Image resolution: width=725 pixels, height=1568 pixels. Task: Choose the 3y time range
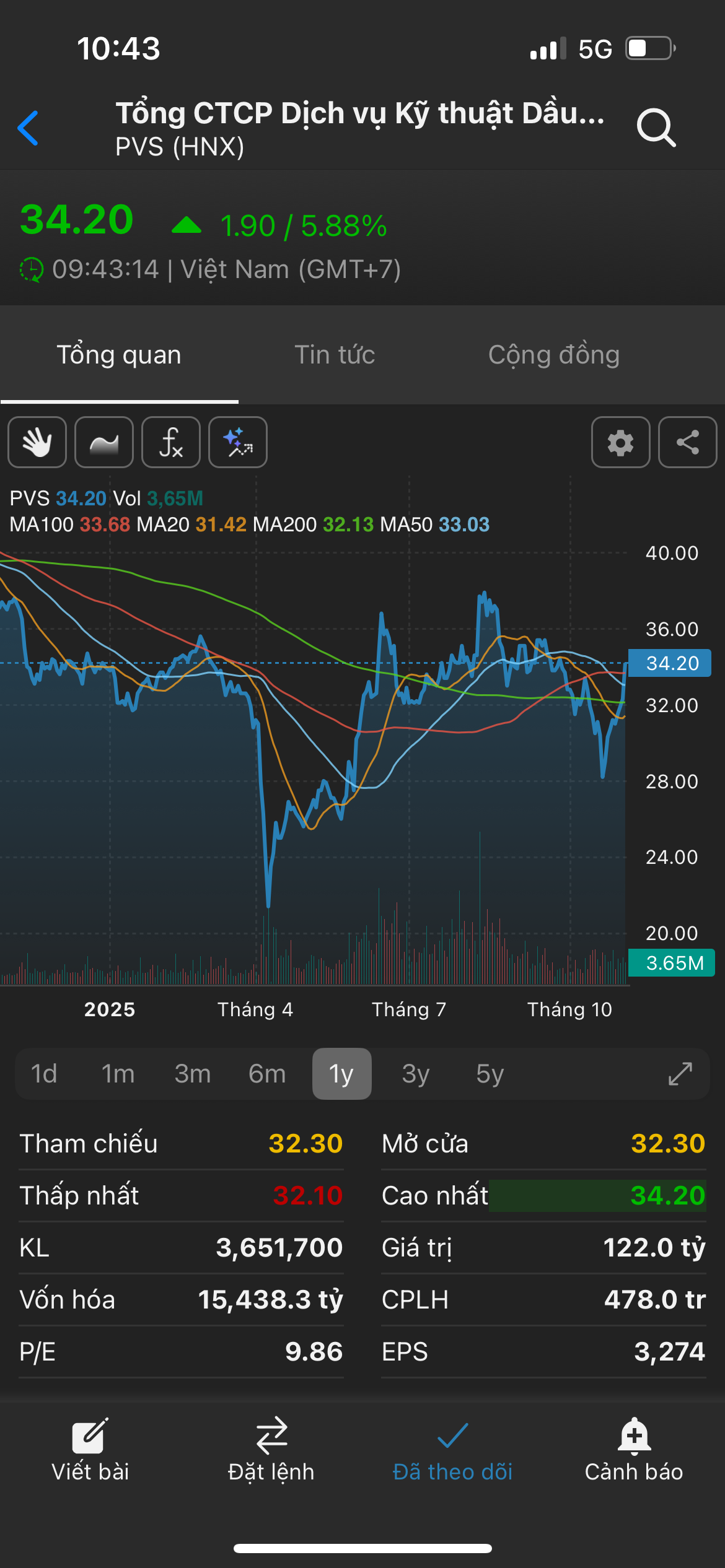416,1074
